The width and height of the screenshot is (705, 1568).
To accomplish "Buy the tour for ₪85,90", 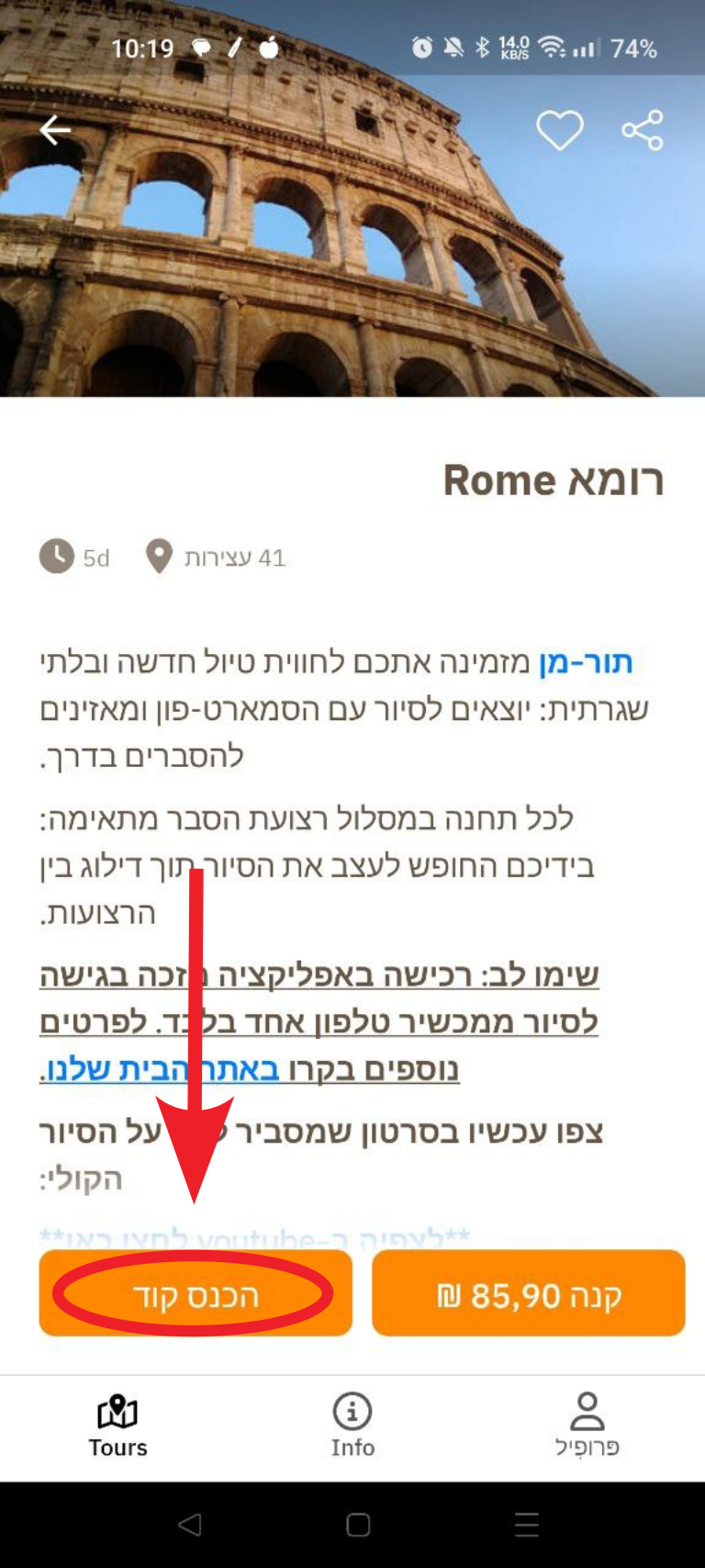I will tap(529, 1293).
